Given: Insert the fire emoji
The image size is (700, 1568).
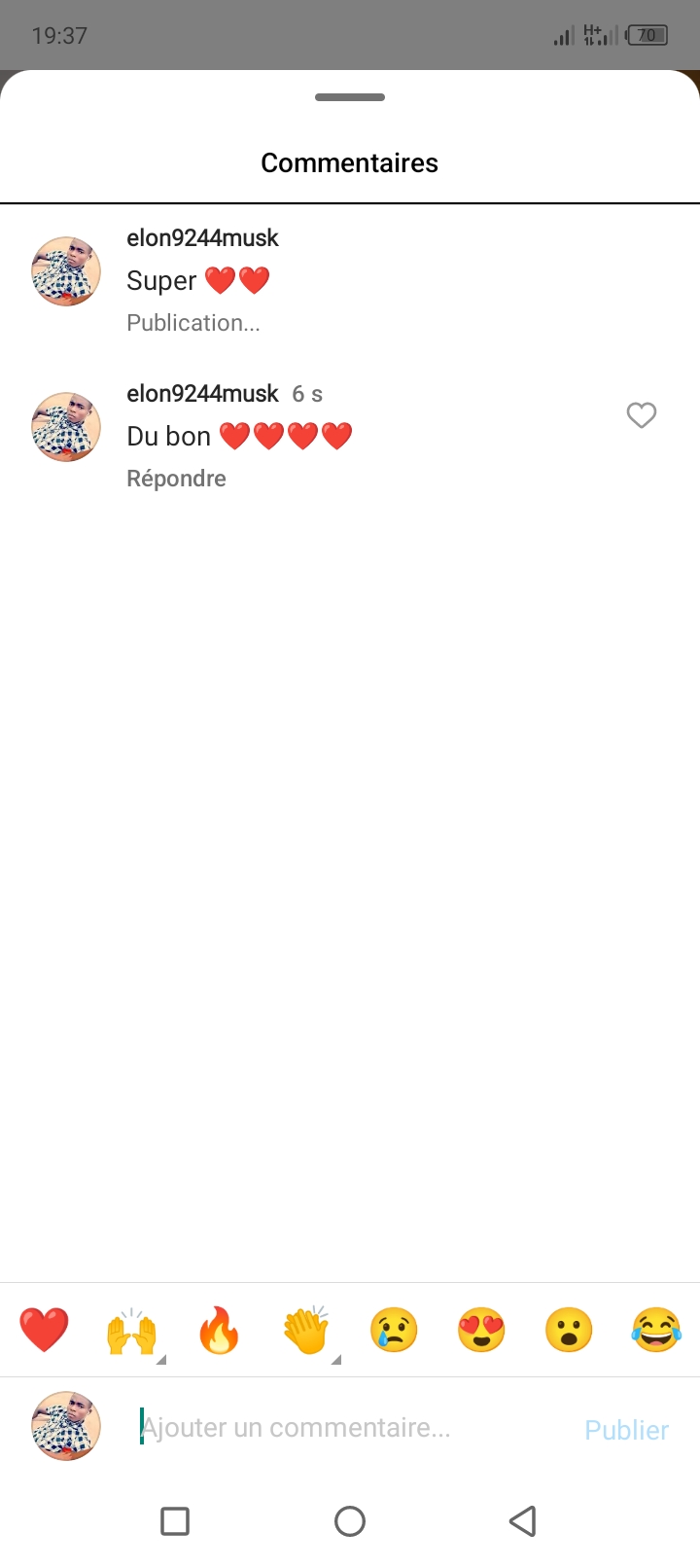Looking at the screenshot, I should (x=219, y=1331).
